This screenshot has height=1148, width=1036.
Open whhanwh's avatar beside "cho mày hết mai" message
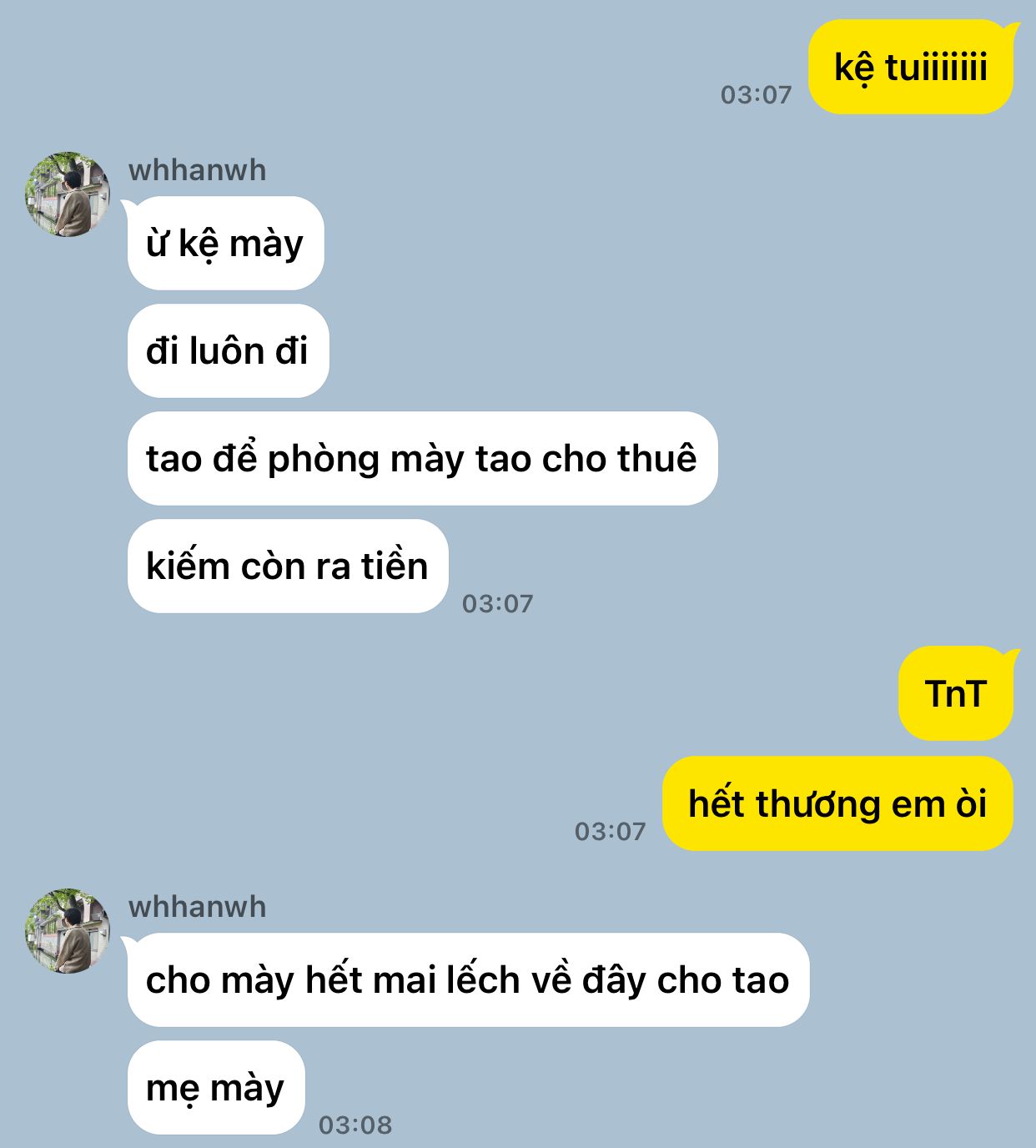[68, 930]
